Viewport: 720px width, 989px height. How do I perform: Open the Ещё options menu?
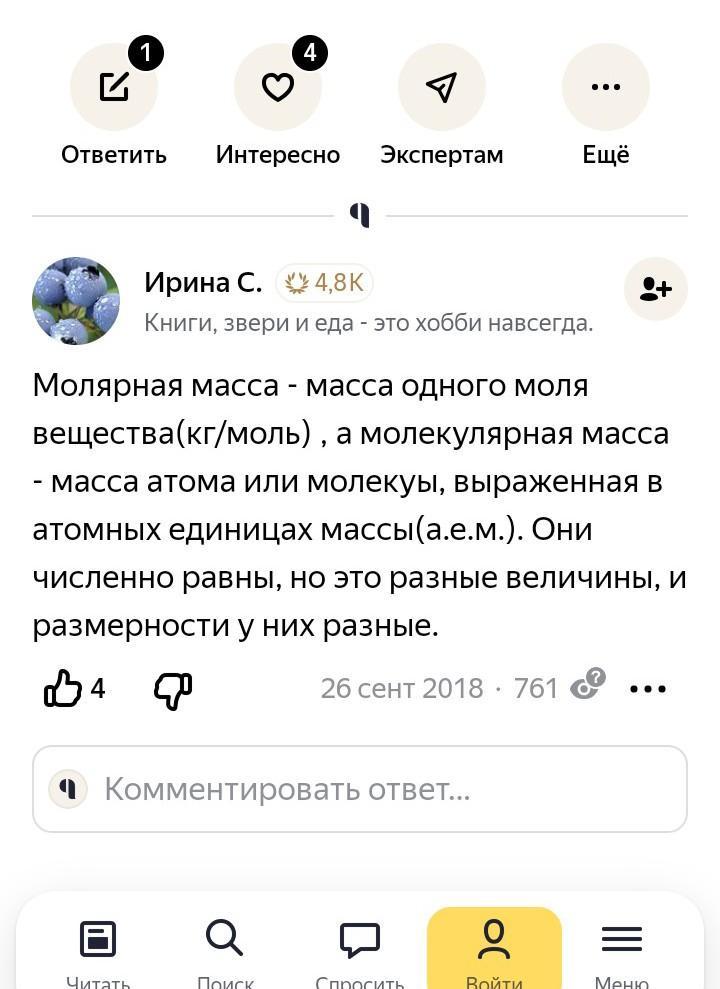[x=605, y=89]
